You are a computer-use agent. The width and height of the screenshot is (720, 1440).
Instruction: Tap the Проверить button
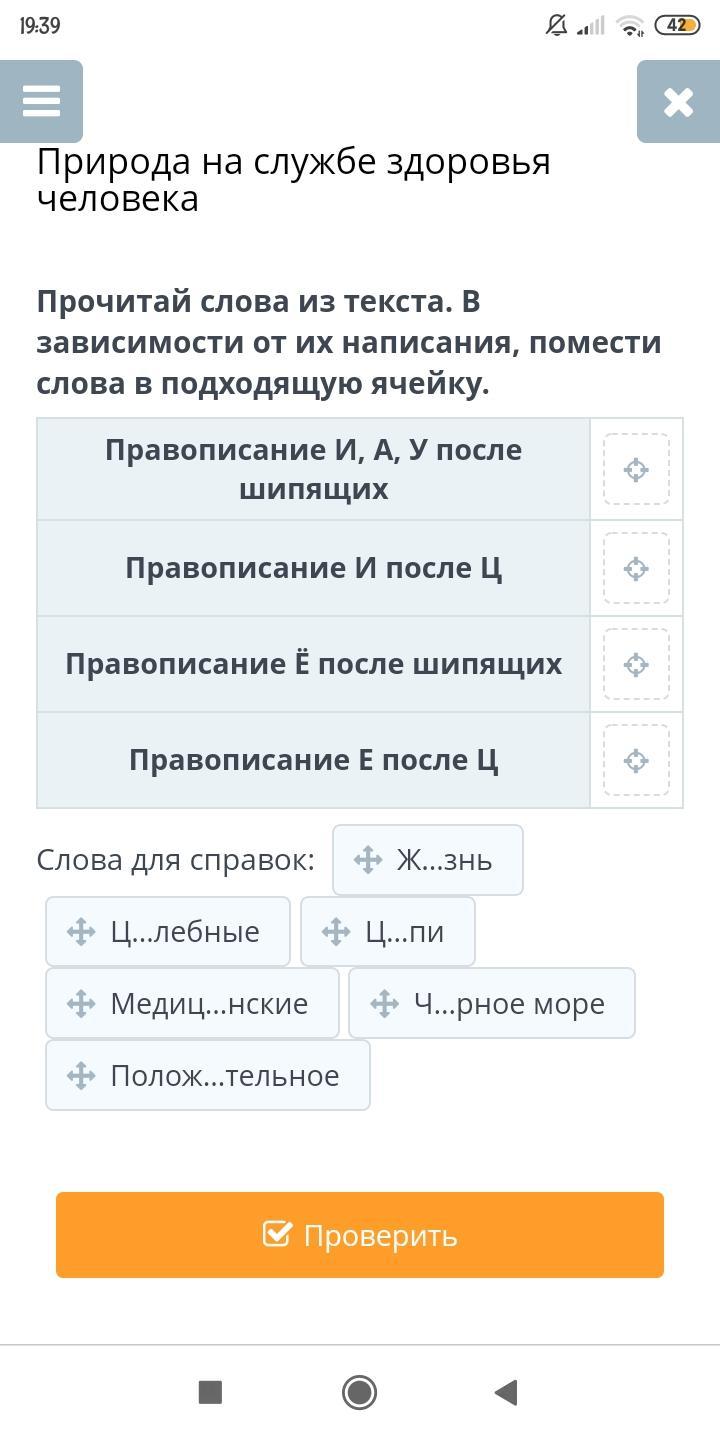tap(360, 1235)
